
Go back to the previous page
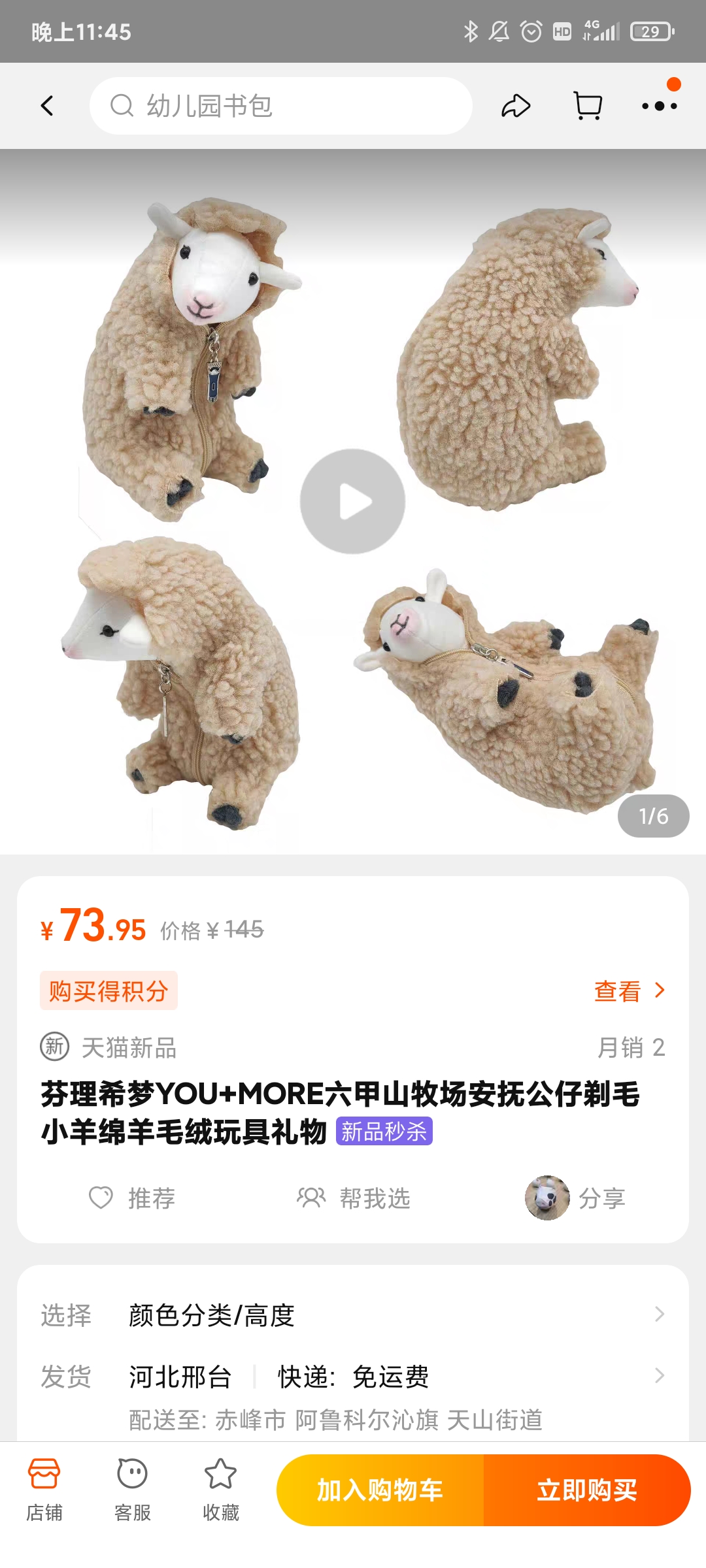tap(47, 106)
